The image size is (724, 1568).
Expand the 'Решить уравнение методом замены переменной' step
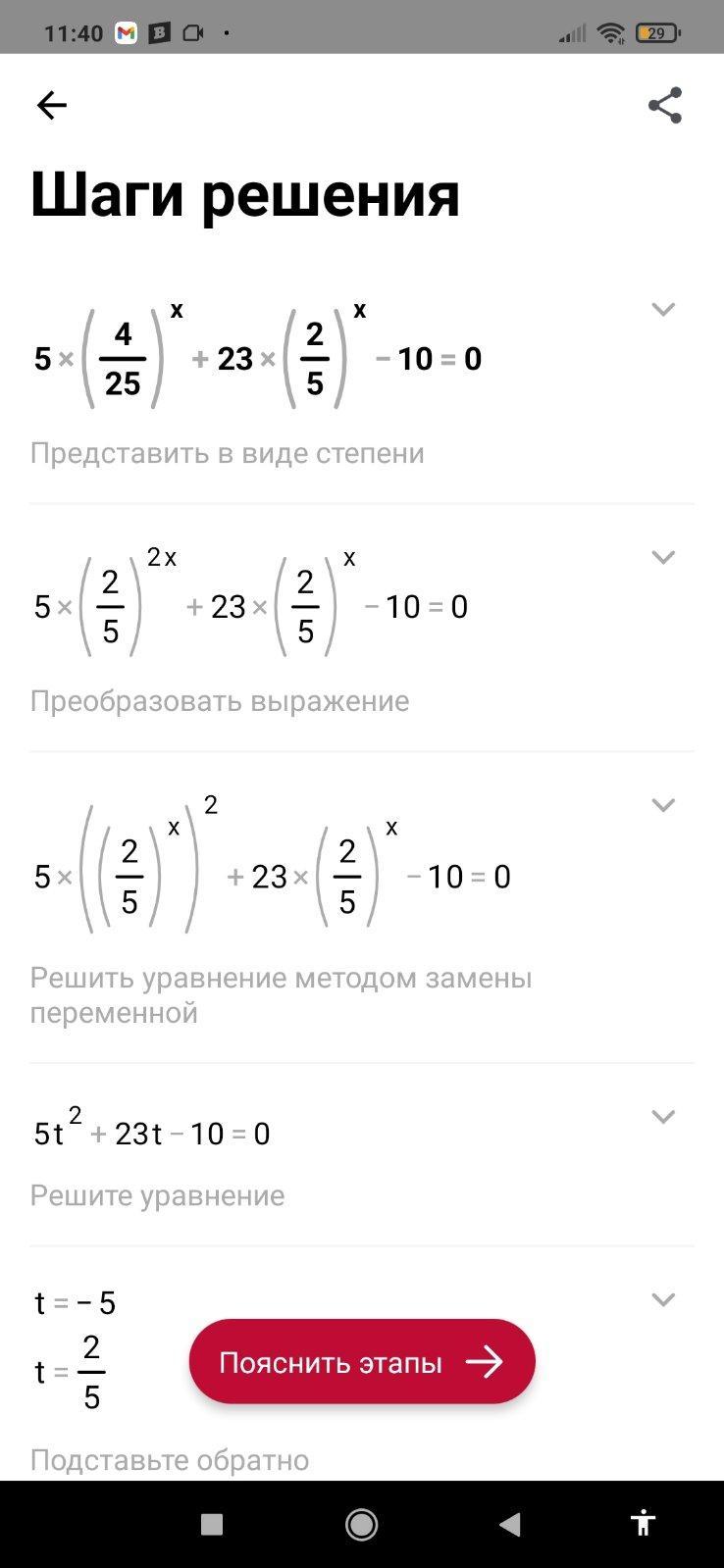[663, 805]
